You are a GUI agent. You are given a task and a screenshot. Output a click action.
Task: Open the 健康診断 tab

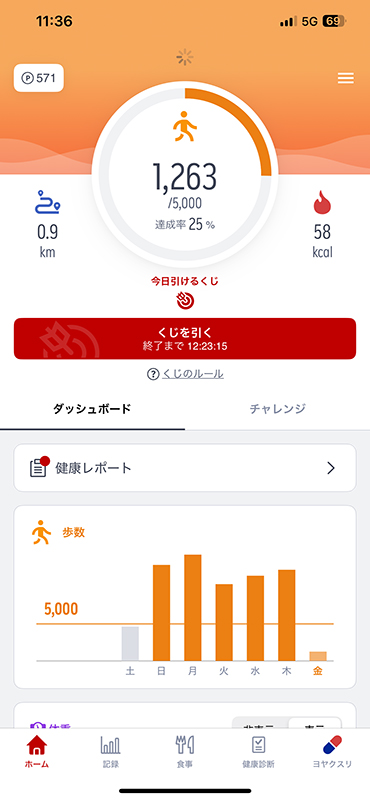pyautogui.click(x=258, y=753)
